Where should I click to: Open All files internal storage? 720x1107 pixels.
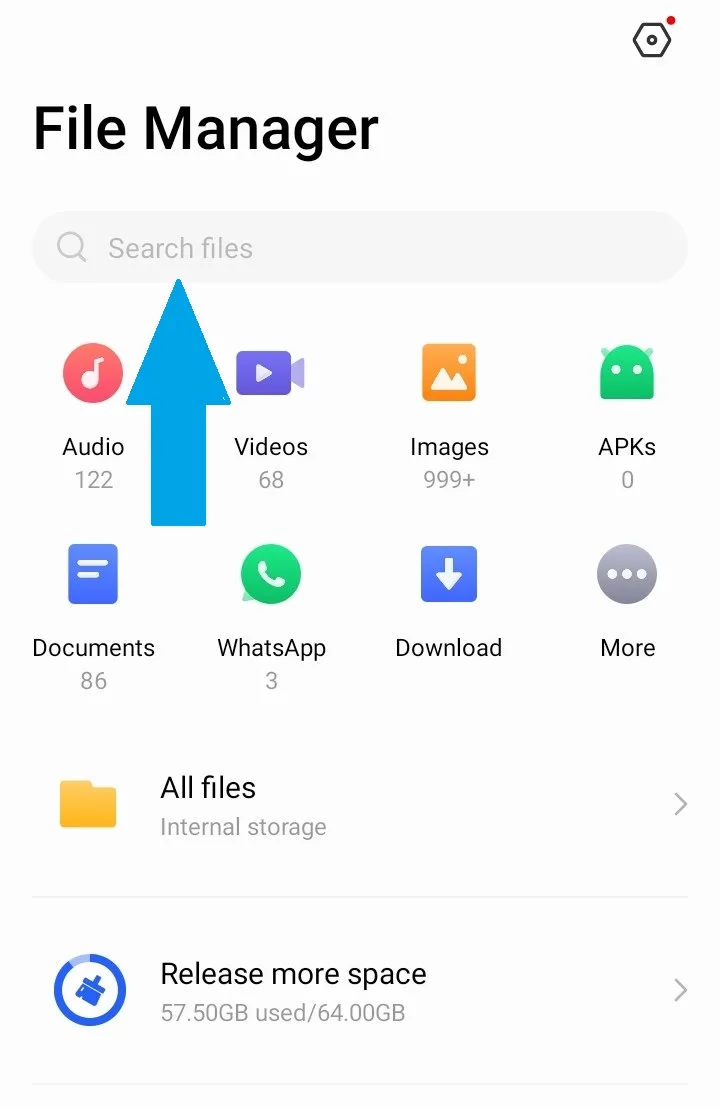tap(360, 805)
